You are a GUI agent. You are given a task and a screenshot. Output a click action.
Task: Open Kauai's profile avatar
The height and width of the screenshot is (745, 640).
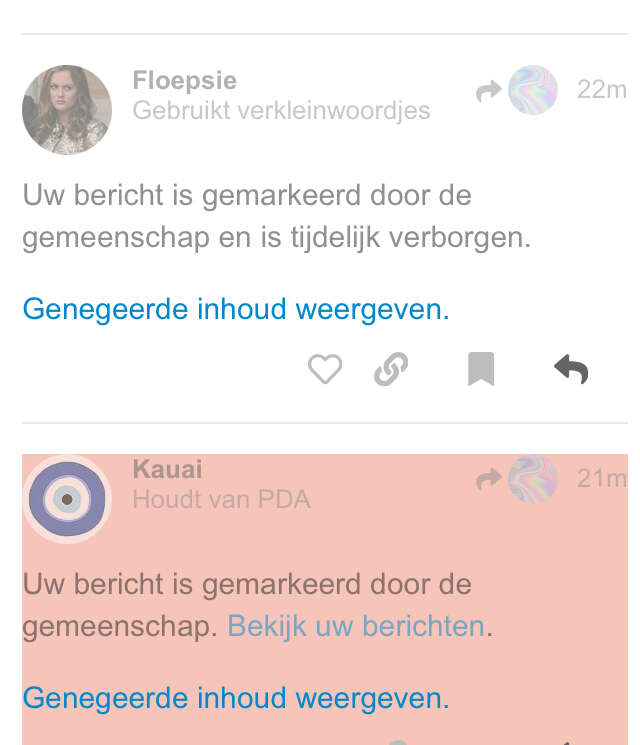click(67, 498)
